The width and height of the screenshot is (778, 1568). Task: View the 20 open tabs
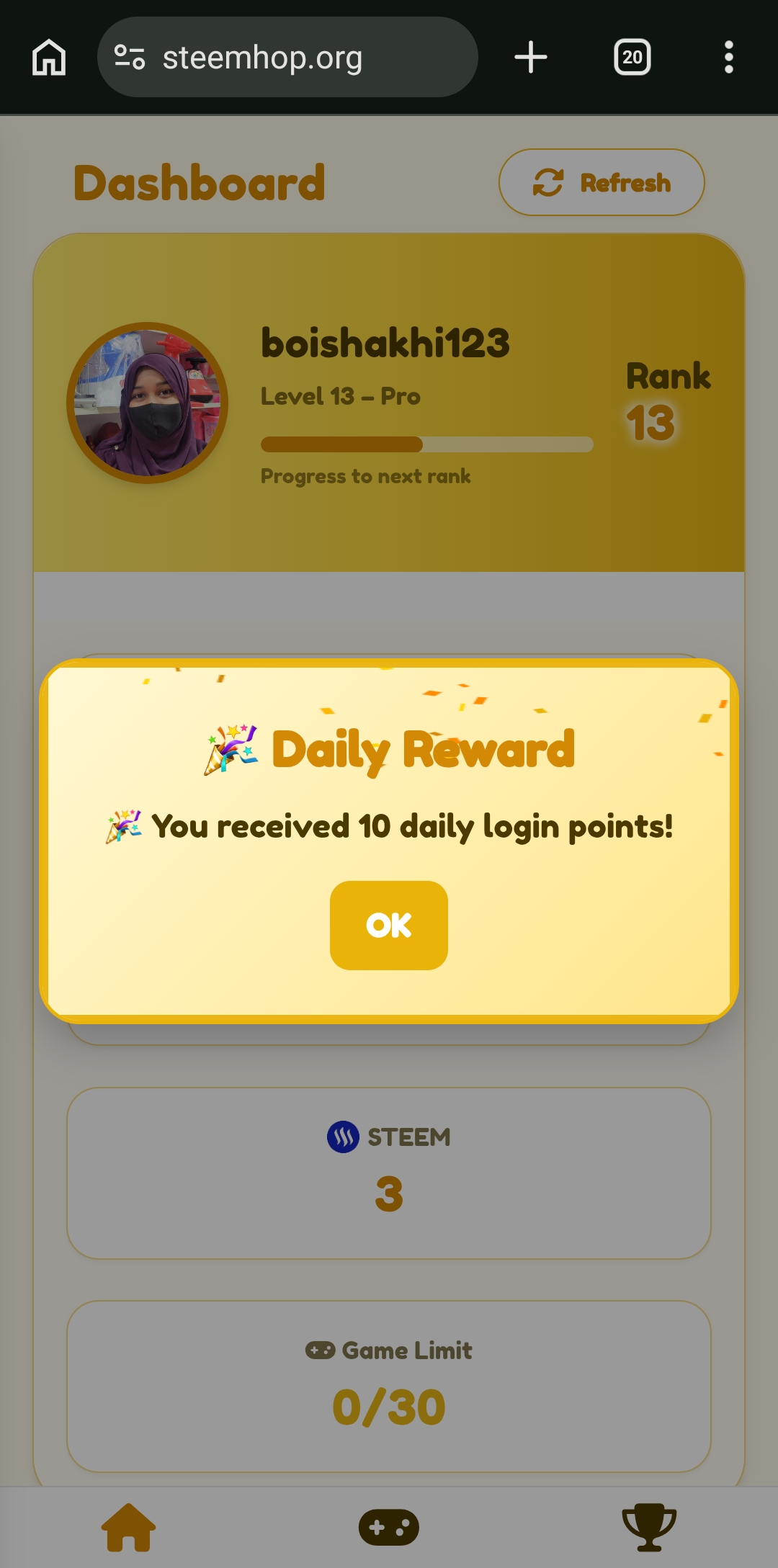pyautogui.click(x=632, y=57)
